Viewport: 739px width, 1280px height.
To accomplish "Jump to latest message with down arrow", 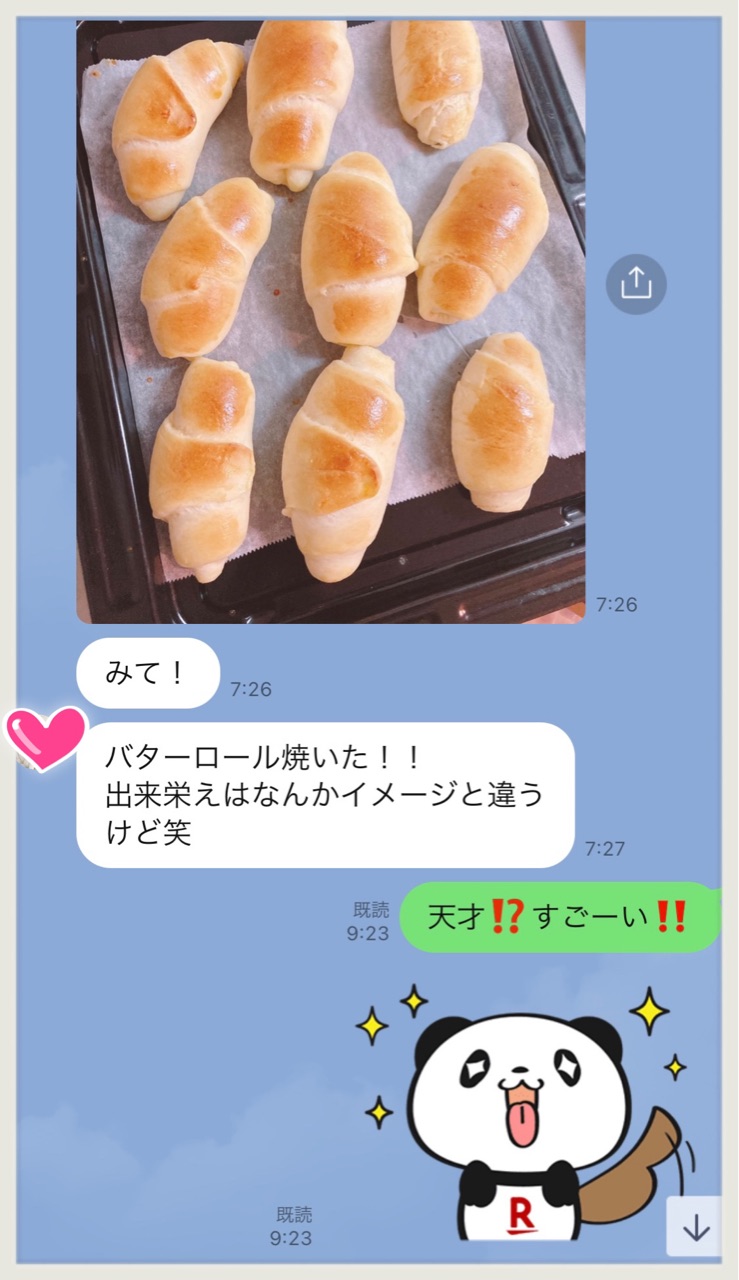I will click(x=695, y=1227).
